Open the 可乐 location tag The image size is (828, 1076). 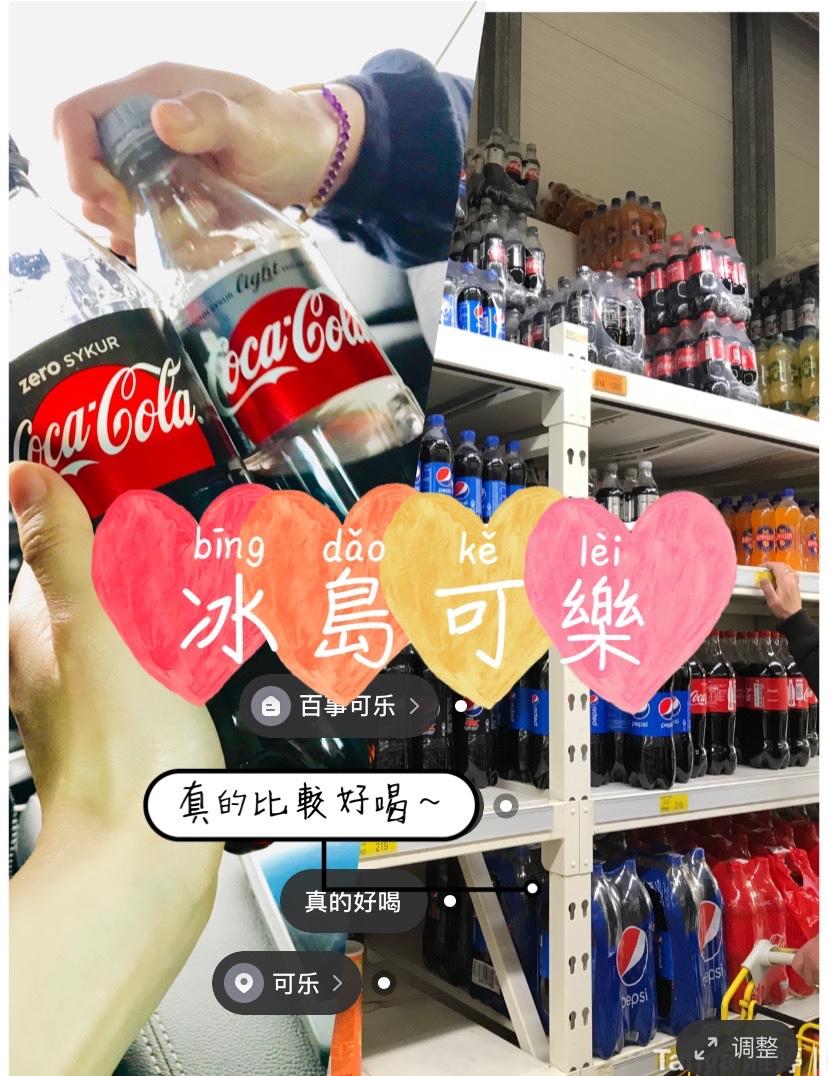click(286, 983)
